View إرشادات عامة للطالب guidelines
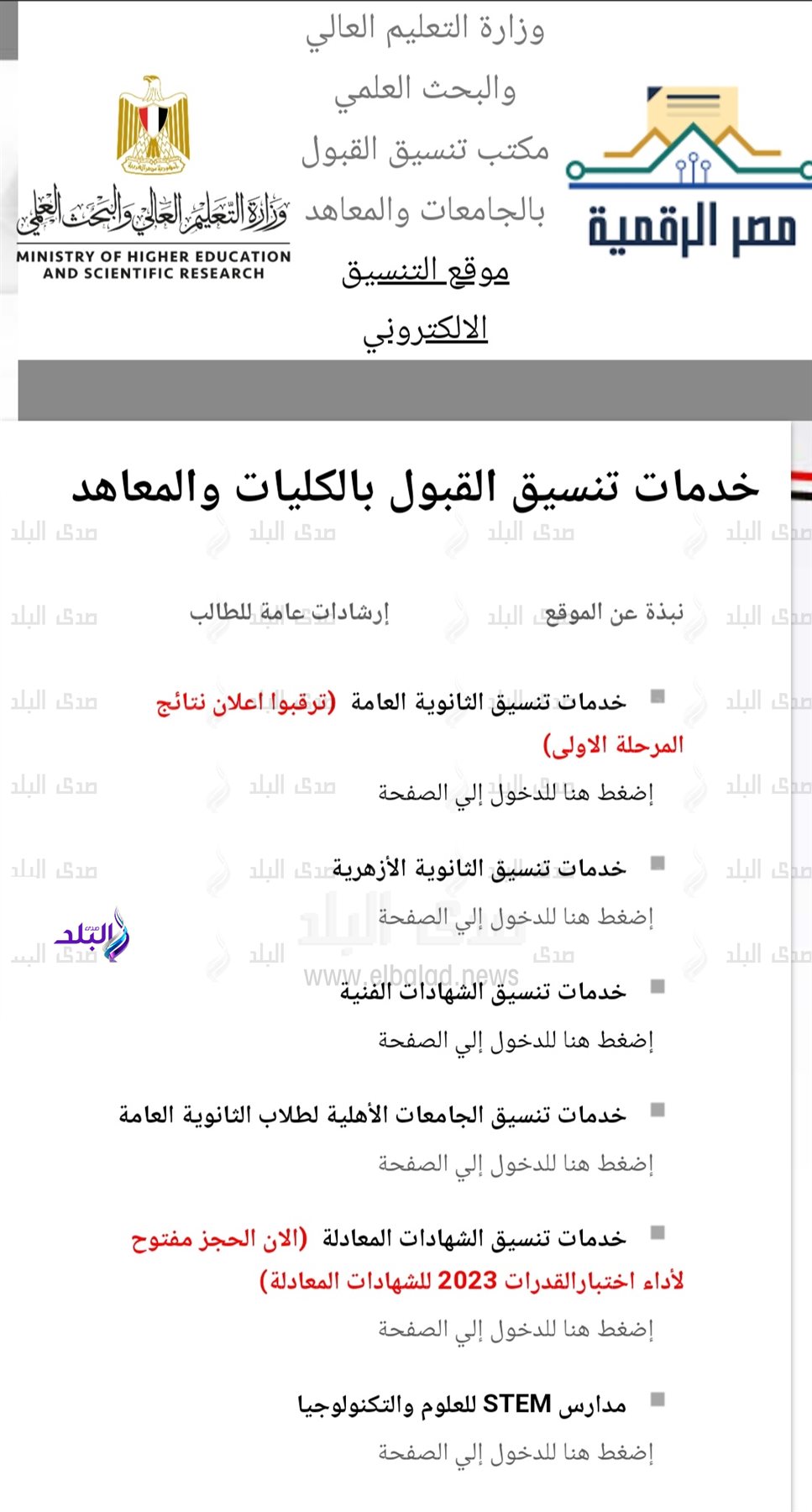This screenshot has height=1512, width=812. [x=289, y=613]
